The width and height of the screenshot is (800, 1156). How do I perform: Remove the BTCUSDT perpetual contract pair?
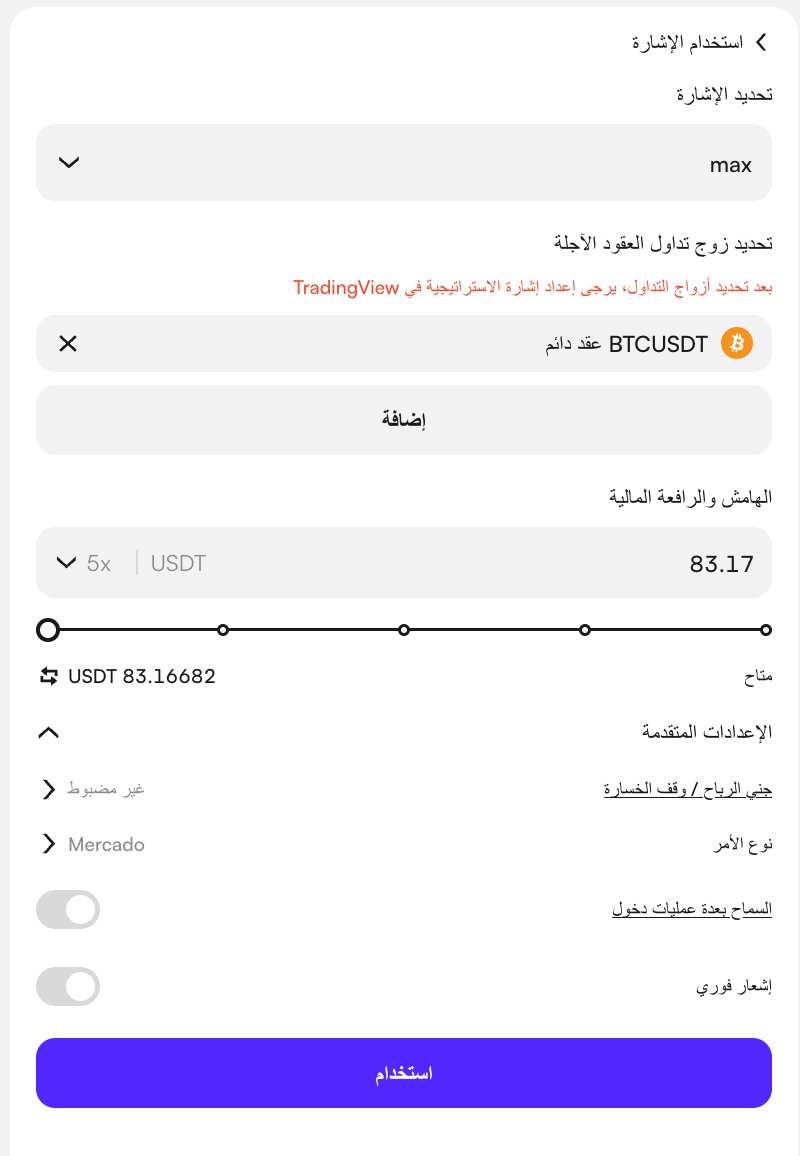pos(68,344)
